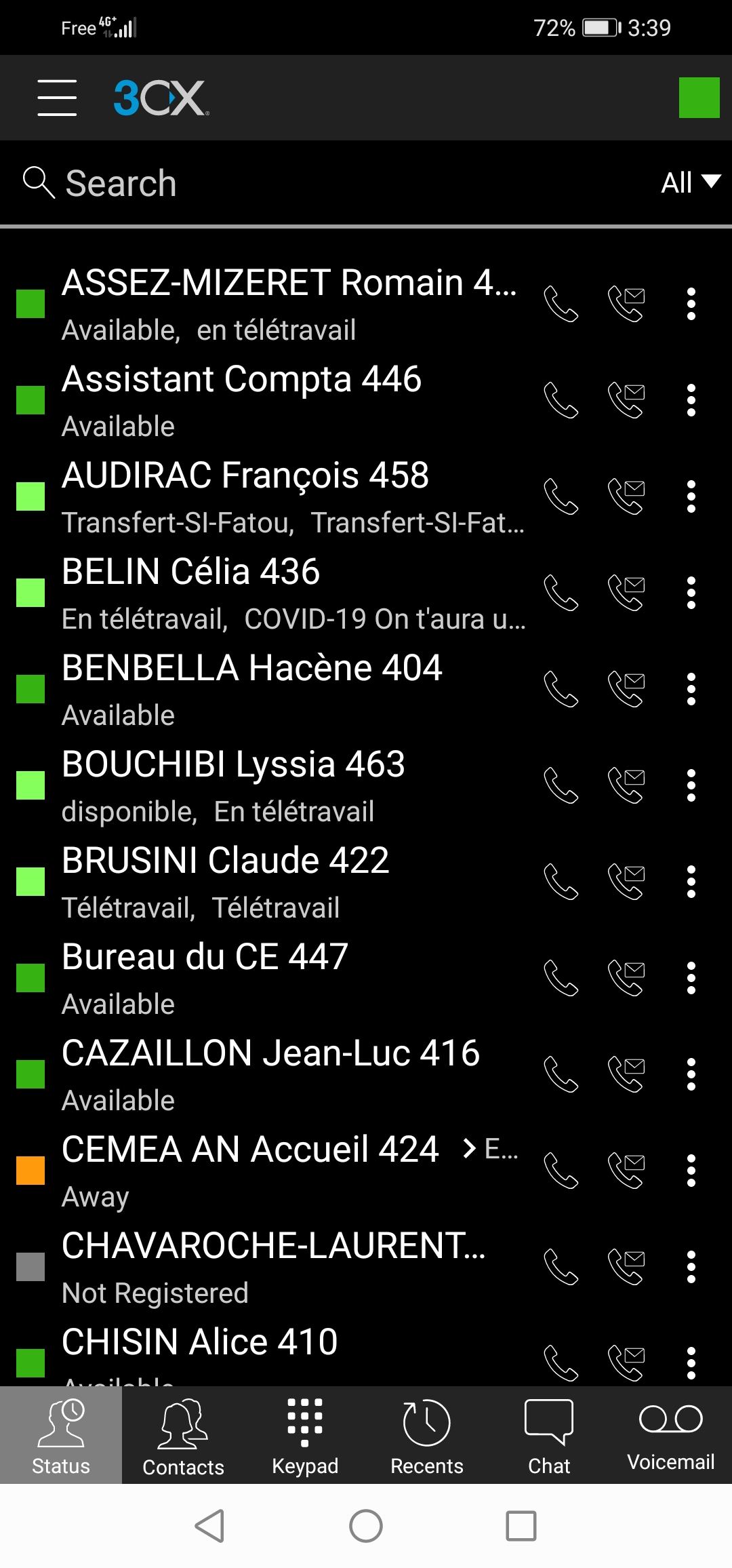This screenshot has height=1568, width=732.
Task: Tap the system back button
Action: coord(209,1526)
